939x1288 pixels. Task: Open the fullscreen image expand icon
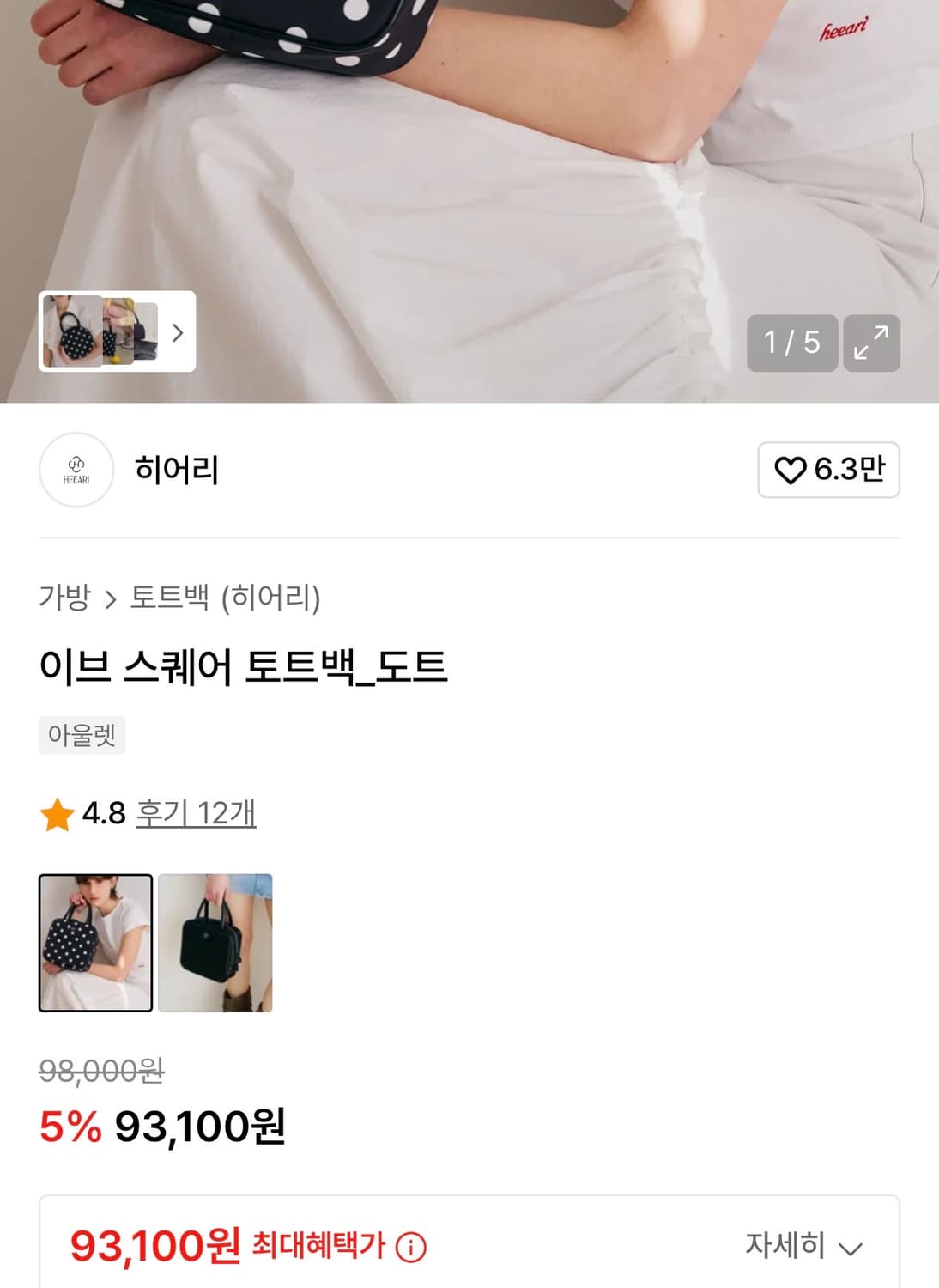872,344
